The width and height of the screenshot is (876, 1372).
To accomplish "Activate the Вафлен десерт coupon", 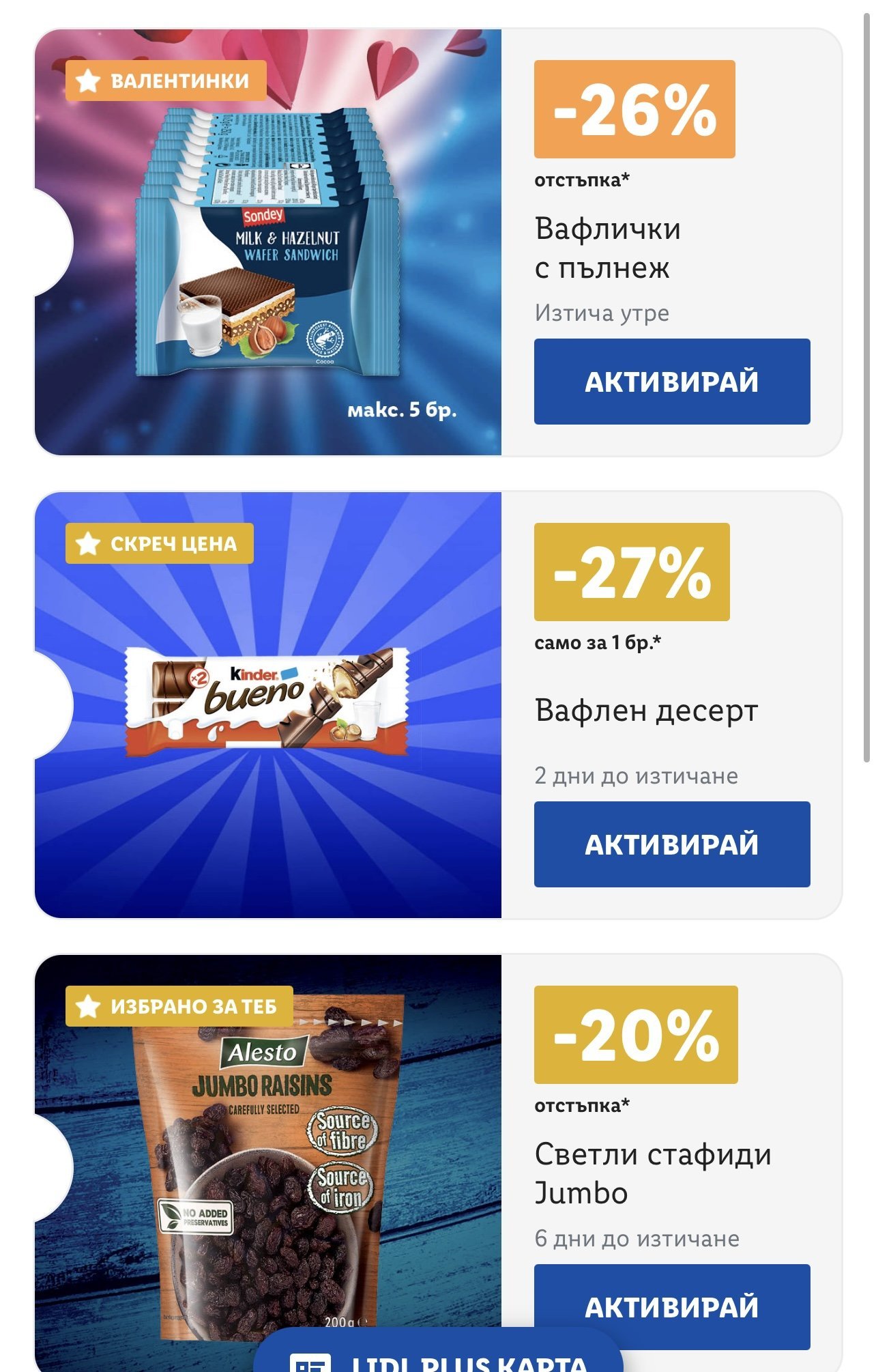I will pyautogui.click(x=671, y=844).
